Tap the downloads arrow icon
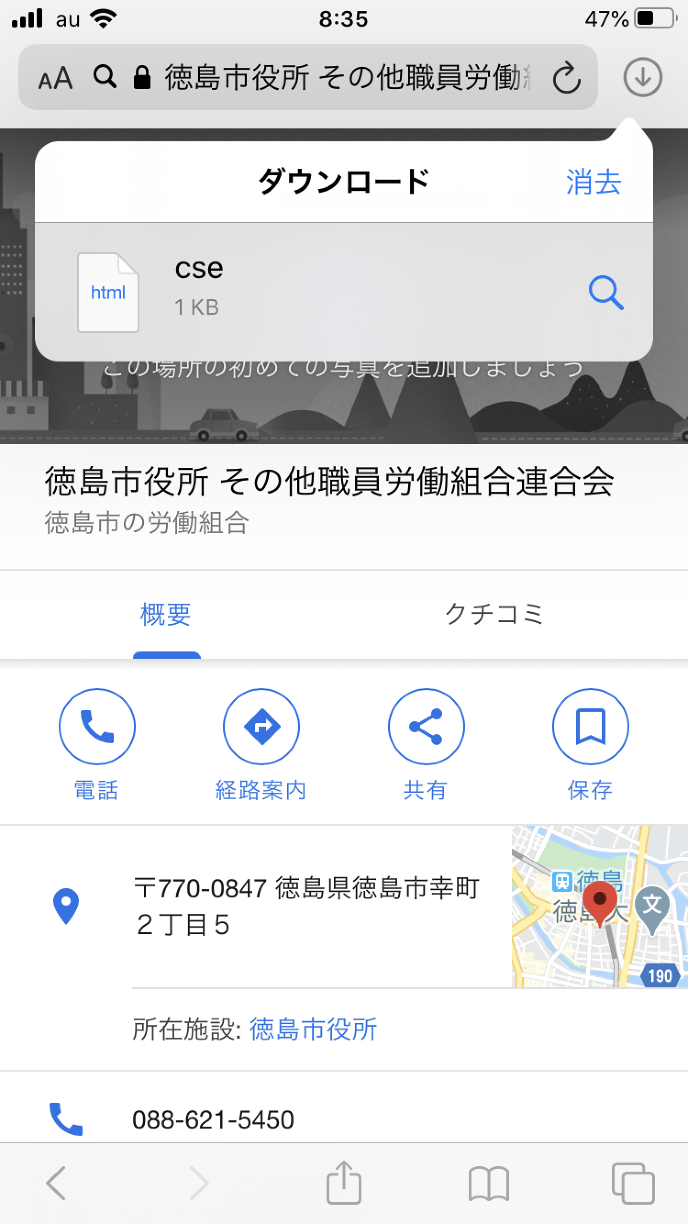The height and width of the screenshot is (1224, 688). (x=643, y=76)
